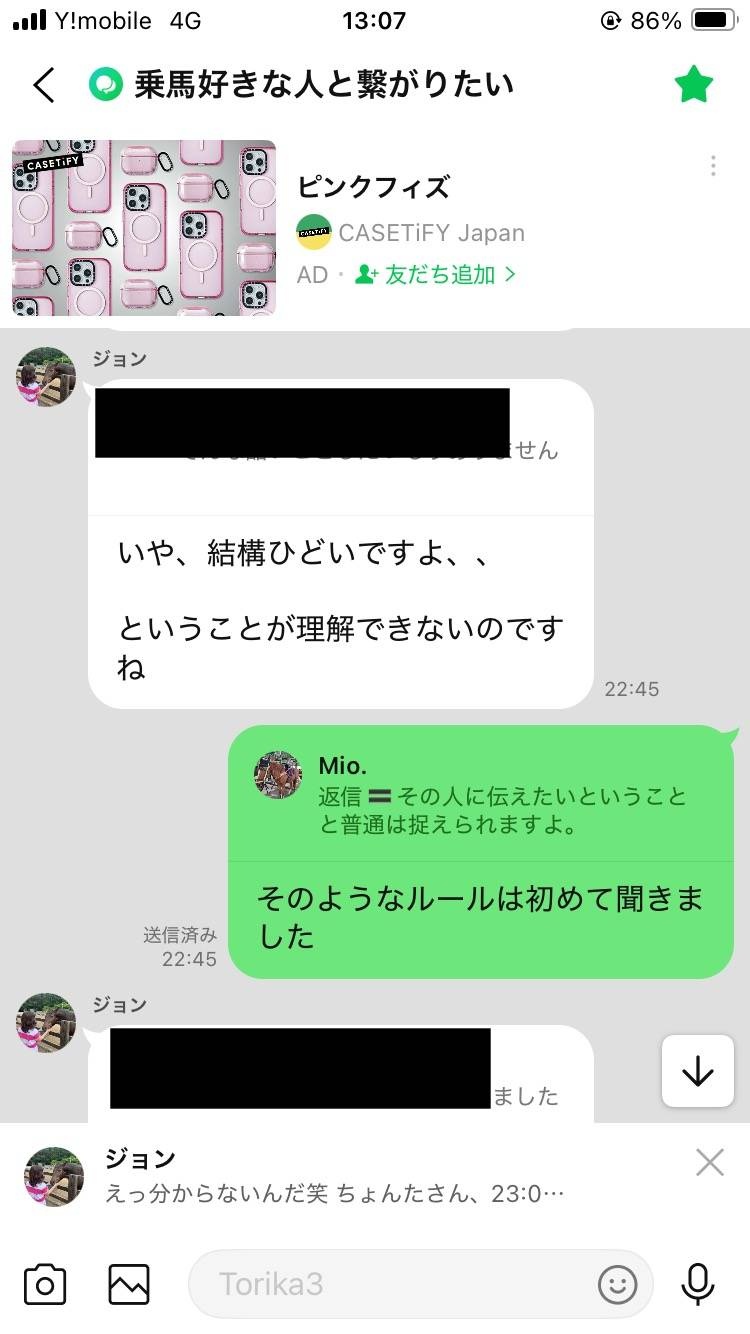Jump to latest messages with down arrow
750x1334 pixels.
pos(697,1071)
